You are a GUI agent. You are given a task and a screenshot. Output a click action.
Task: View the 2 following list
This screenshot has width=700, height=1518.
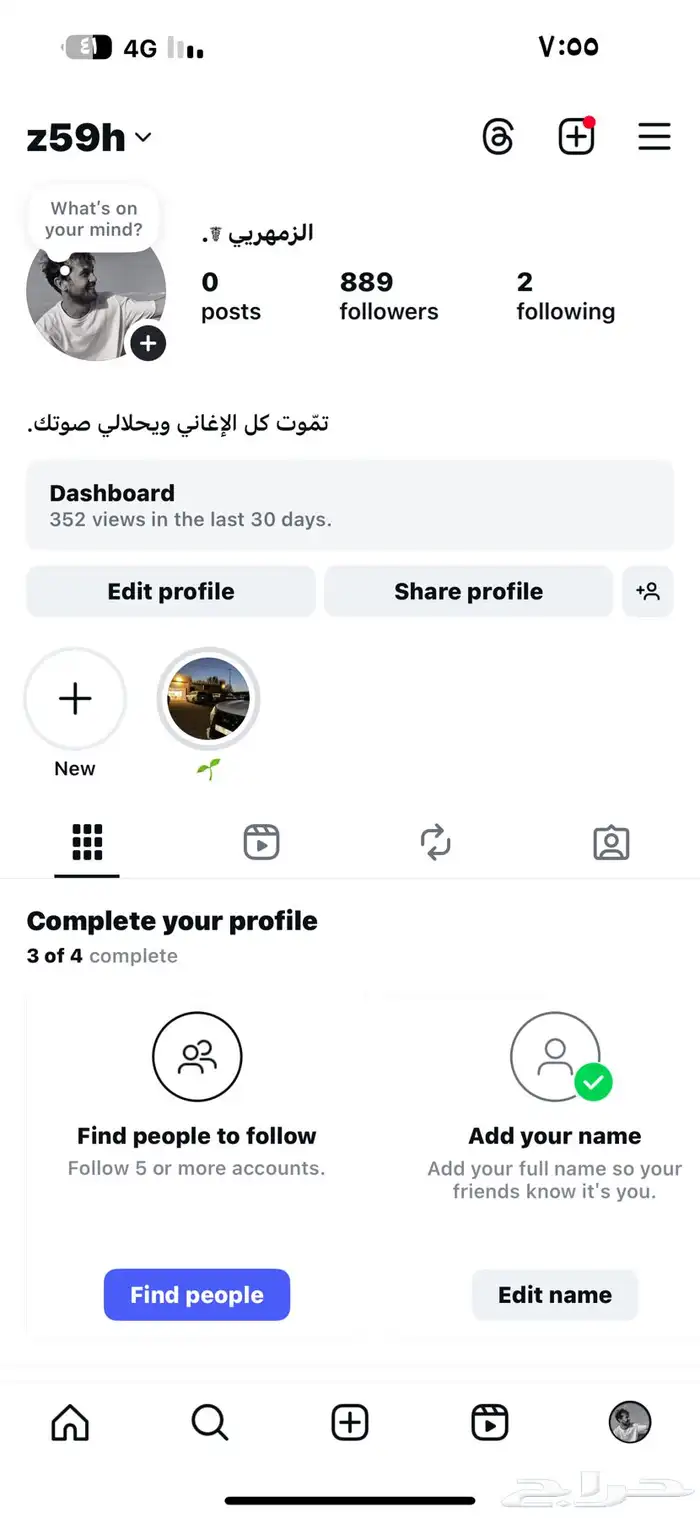(565, 296)
